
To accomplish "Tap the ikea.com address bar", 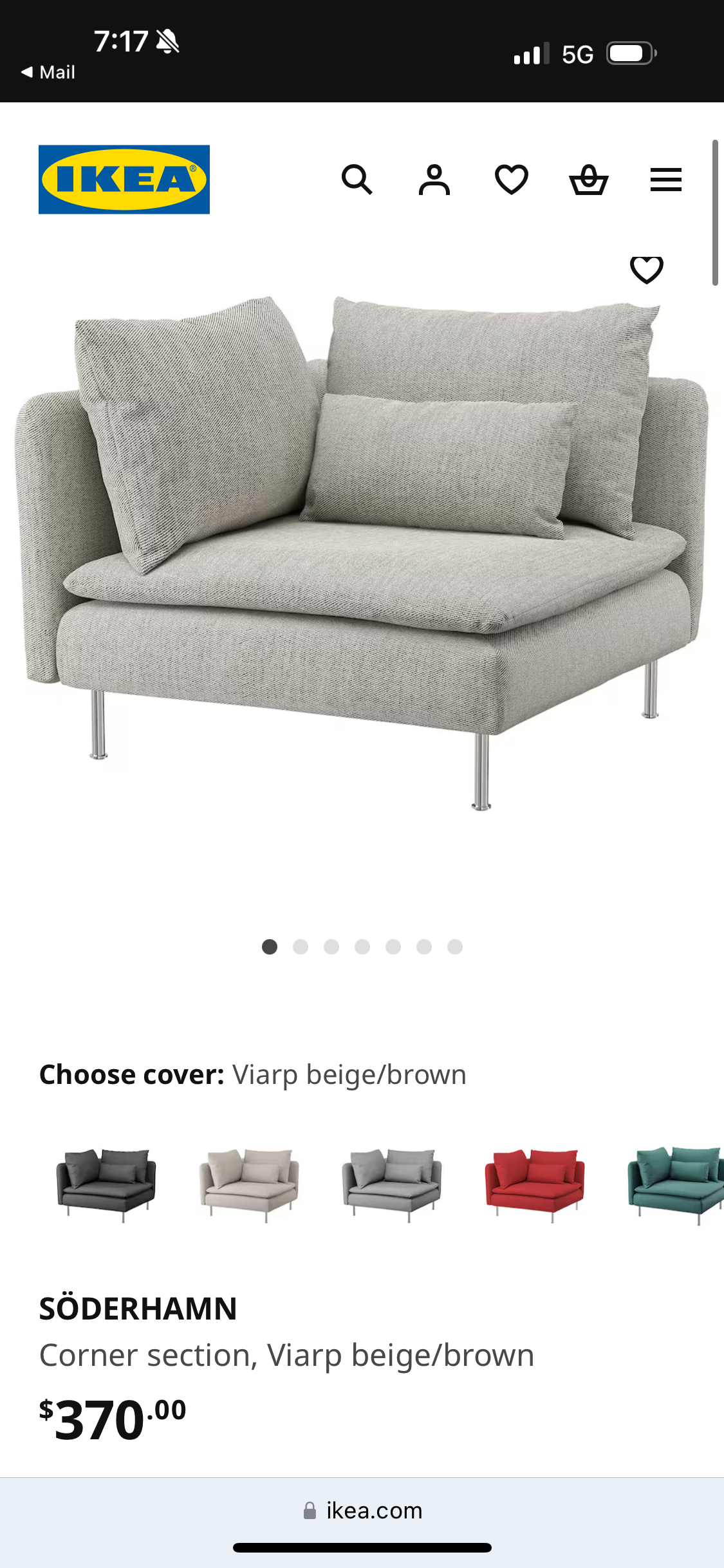I will (362, 1510).
